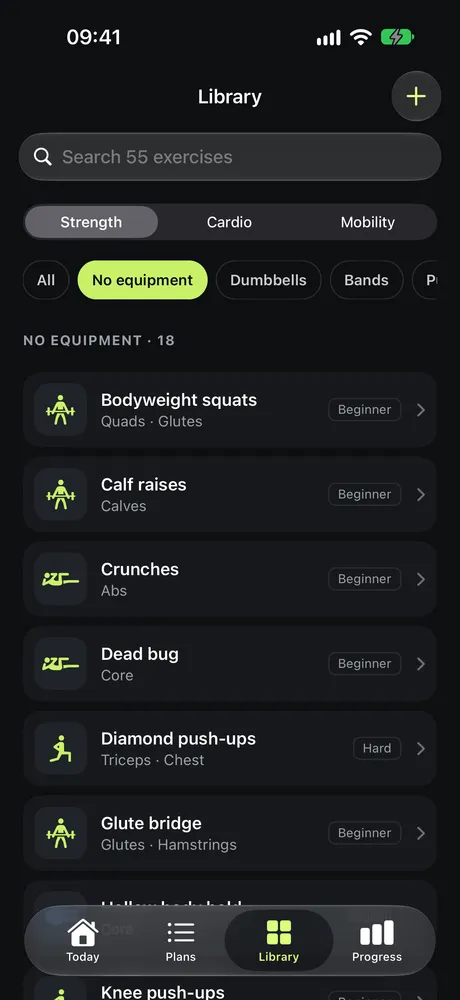
Task: Open the Plans tab
Action: 181,941
